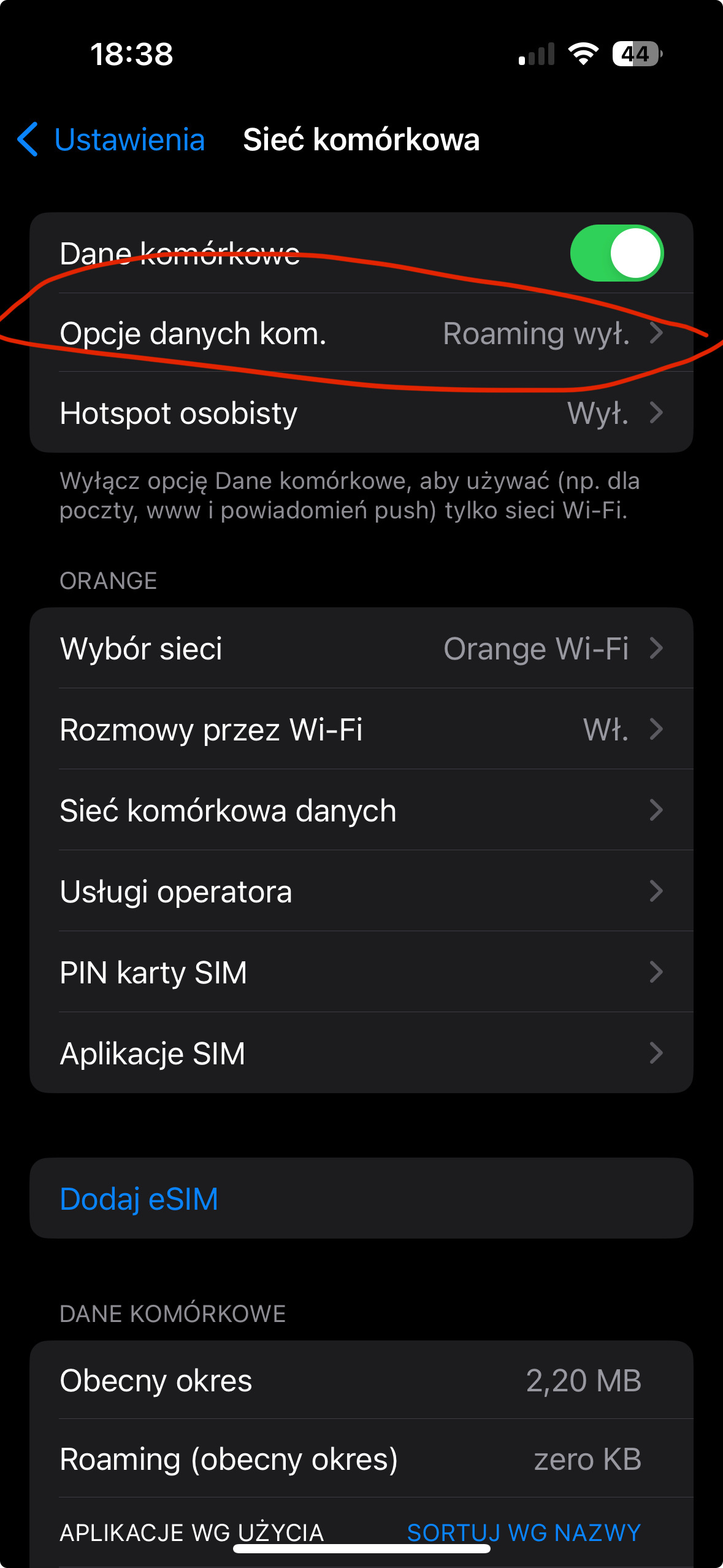Tap Dodaj eSIM
The image size is (723, 1568).
pos(140,1199)
